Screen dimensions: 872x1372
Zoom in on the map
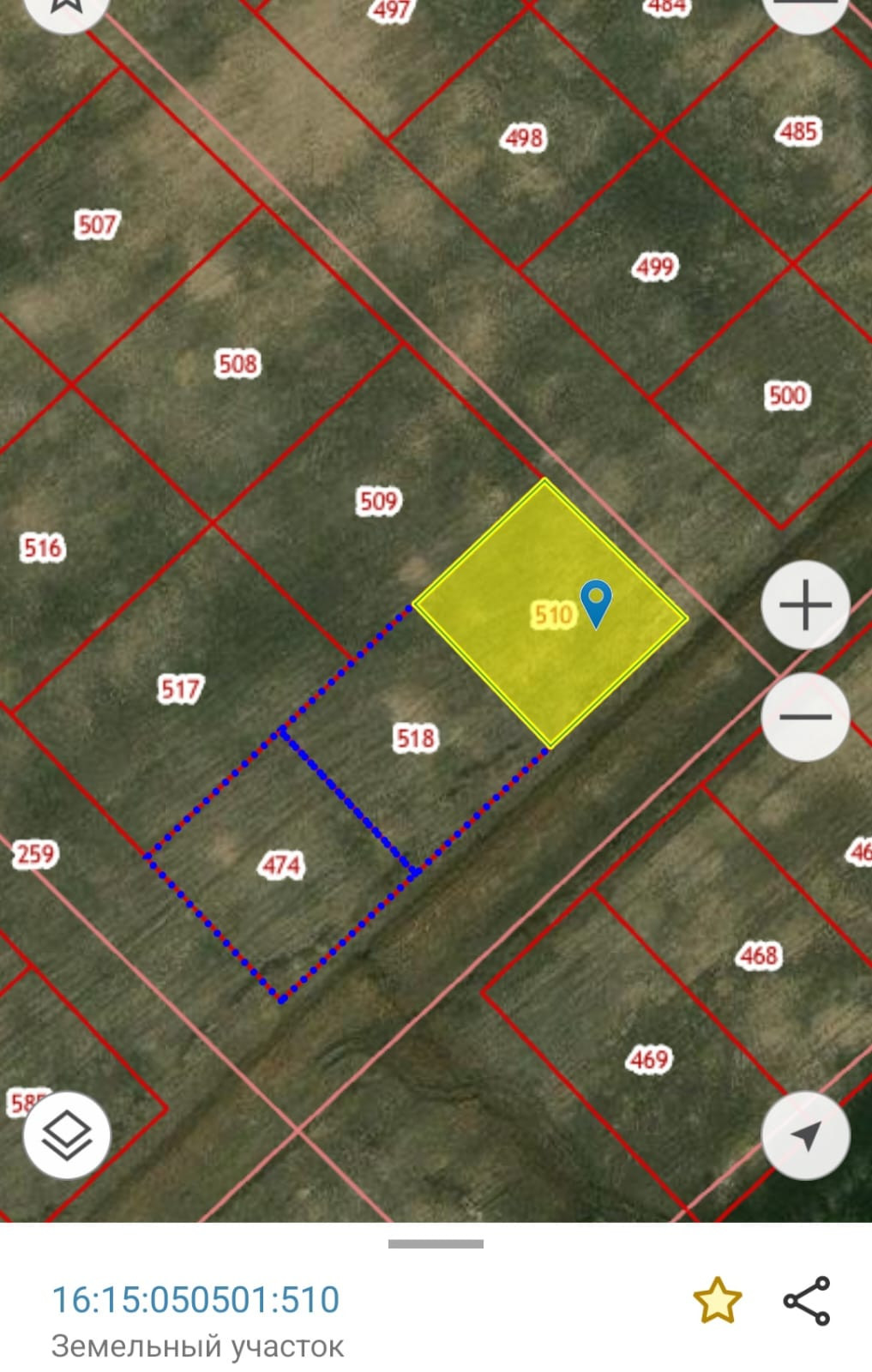(805, 605)
